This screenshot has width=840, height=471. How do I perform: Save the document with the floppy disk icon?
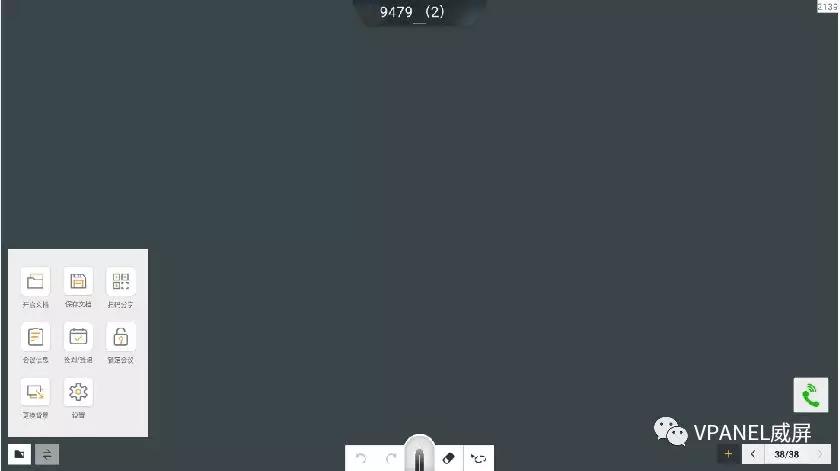(78, 282)
